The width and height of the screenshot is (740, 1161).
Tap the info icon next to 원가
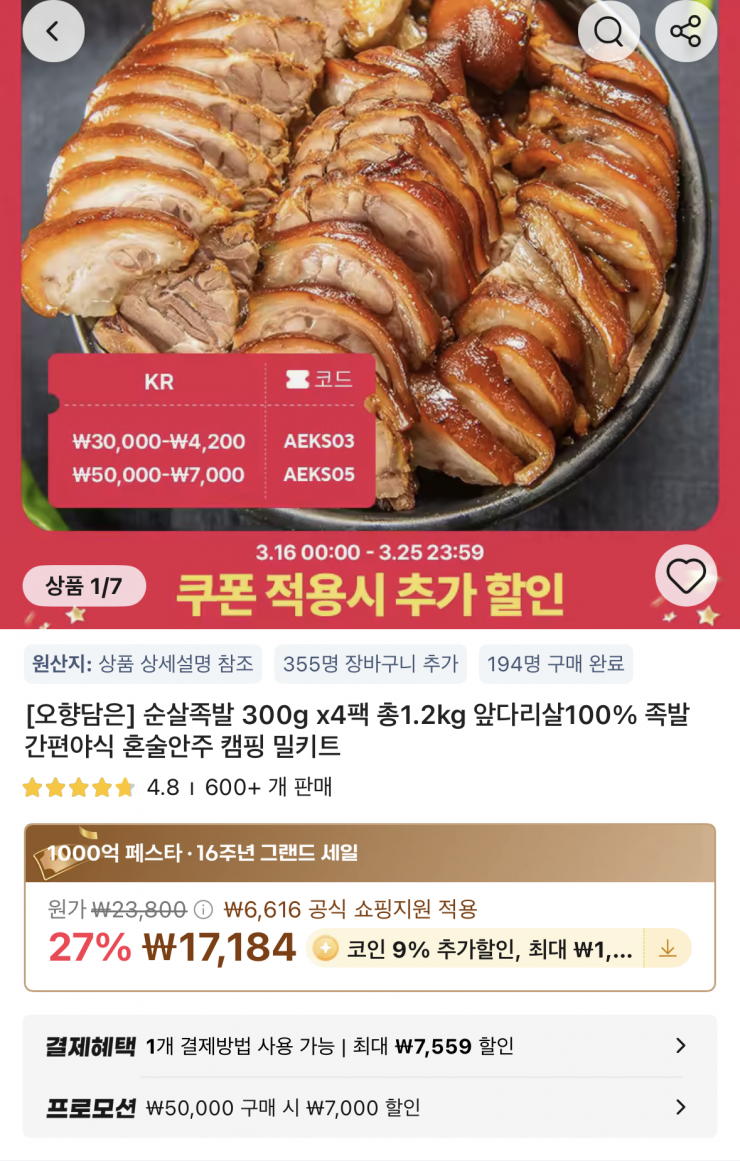click(203, 909)
